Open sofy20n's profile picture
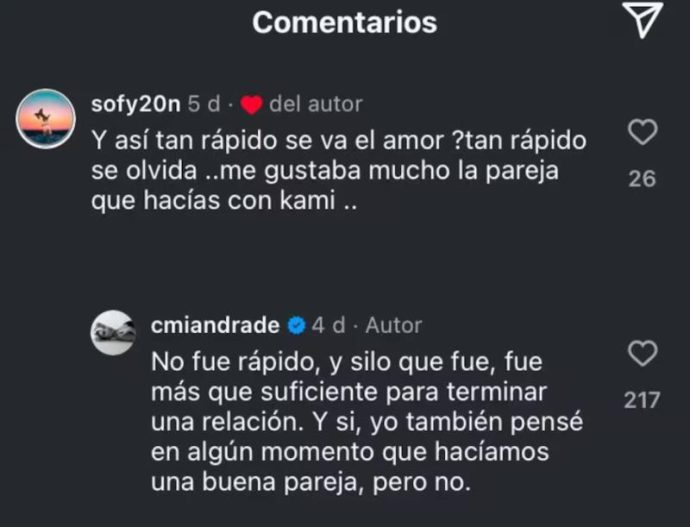The height and width of the screenshot is (527, 690). 46,120
